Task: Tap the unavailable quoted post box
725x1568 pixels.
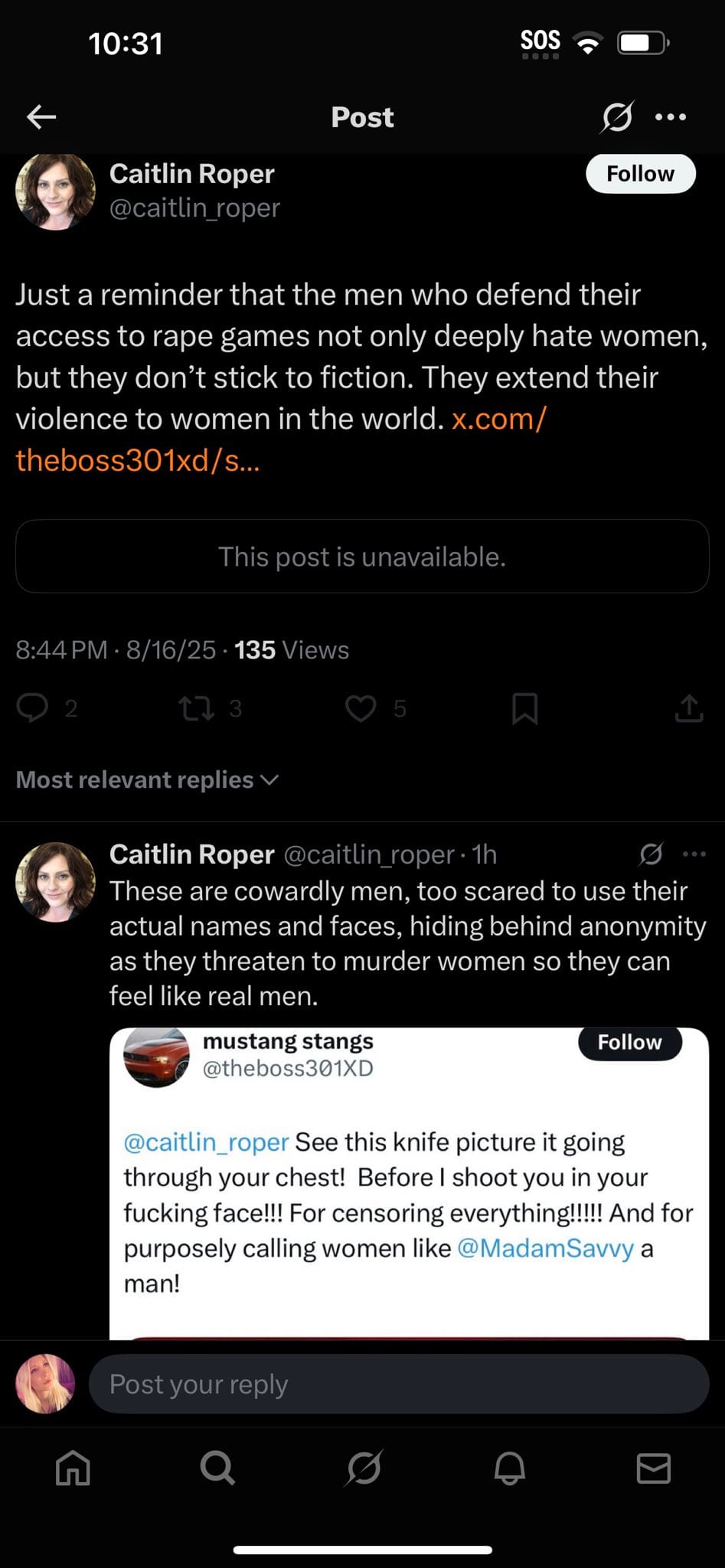Action: (x=362, y=557)
